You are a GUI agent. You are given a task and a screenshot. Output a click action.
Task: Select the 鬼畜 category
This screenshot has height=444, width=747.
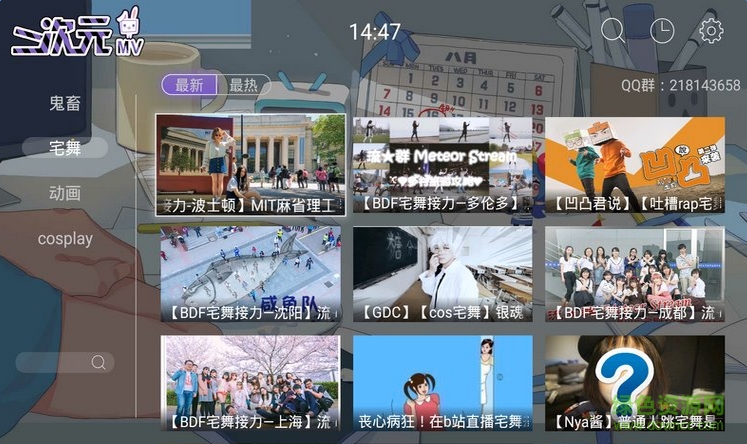coord(65,103)
